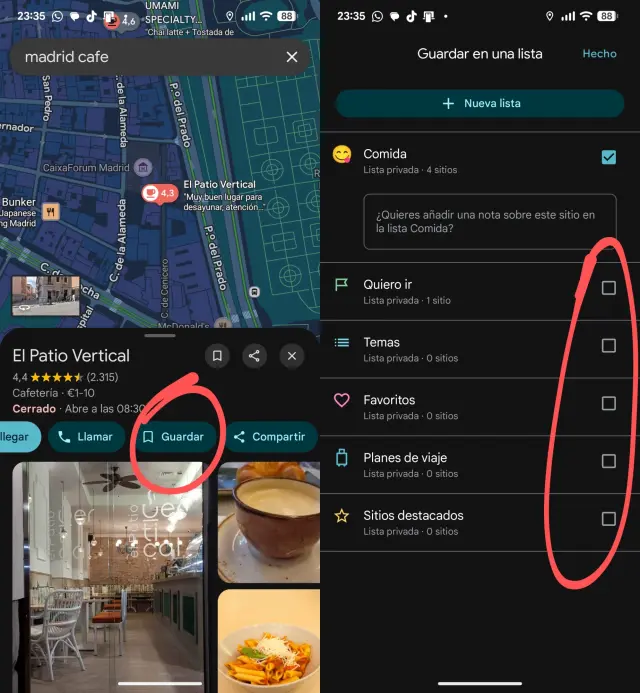Screen dimensions: 640x693
Task: Check the Quiero ir list
Action: (x=608, y=288)
